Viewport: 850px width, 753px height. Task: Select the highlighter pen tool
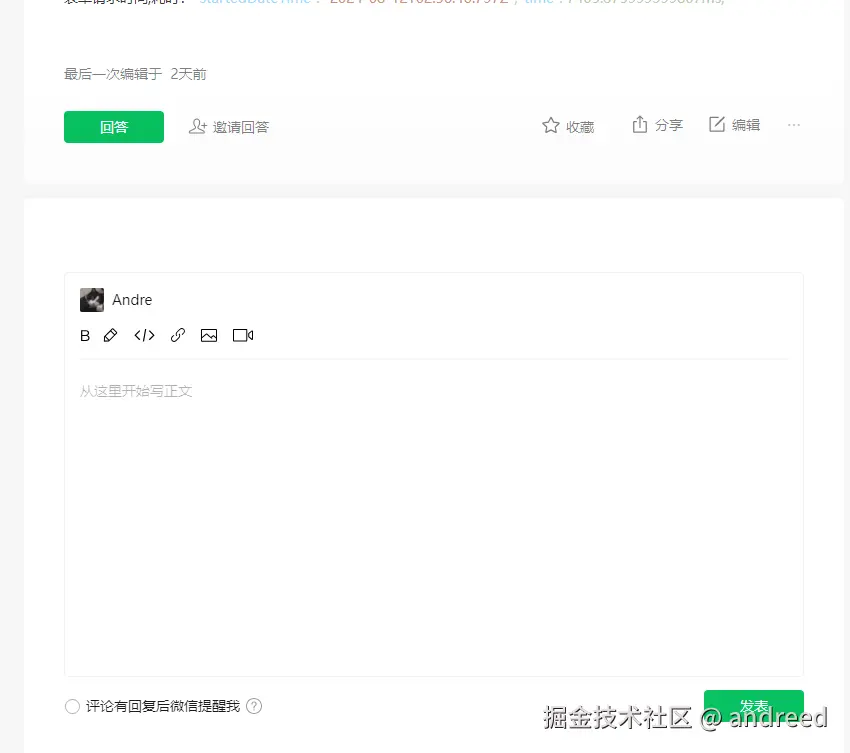pyautogui.click(x=111, y=336)
